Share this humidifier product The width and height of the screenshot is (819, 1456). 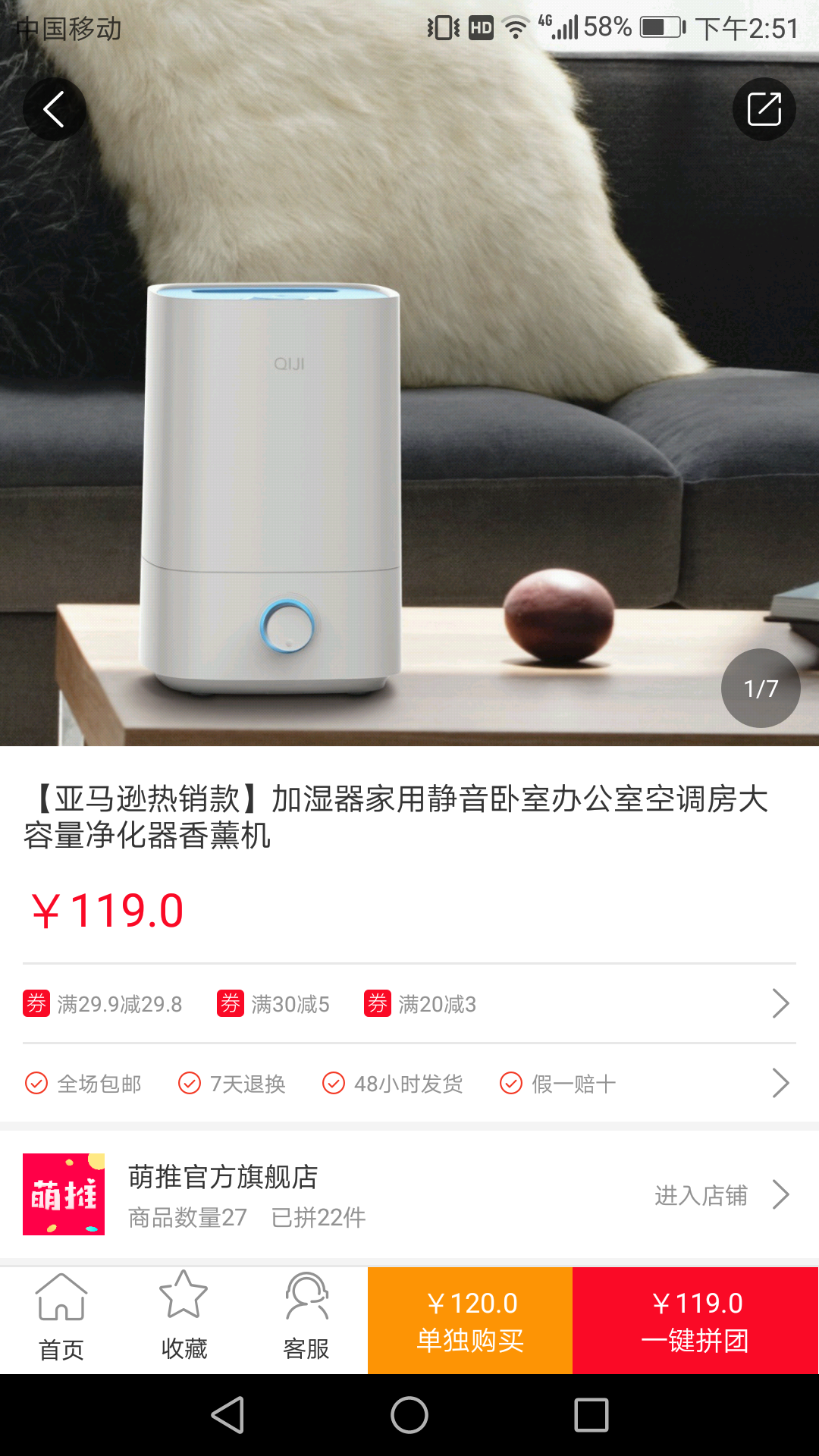click(x=764, y=110)
